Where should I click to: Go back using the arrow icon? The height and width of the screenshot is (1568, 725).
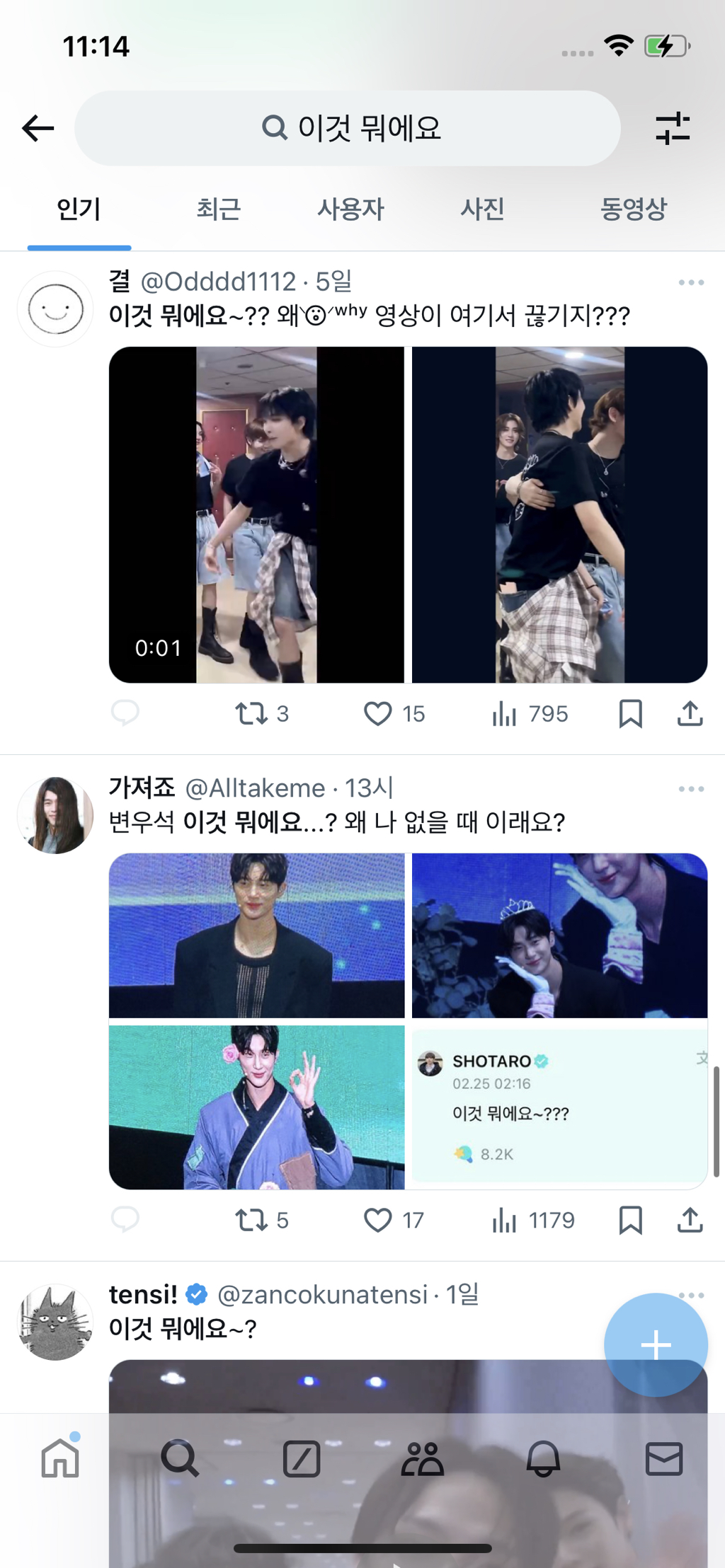38,128
